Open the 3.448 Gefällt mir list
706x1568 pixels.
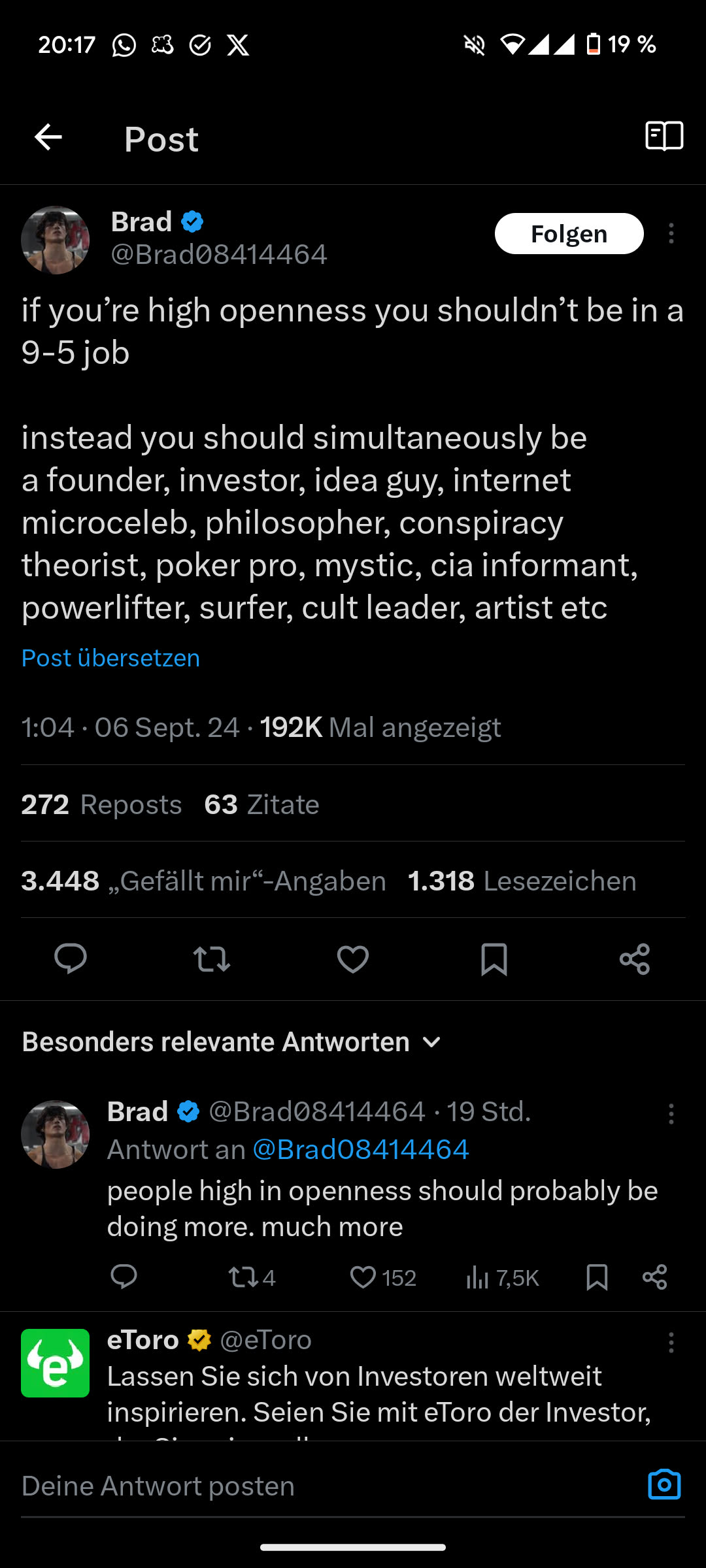tap(203, 881)
